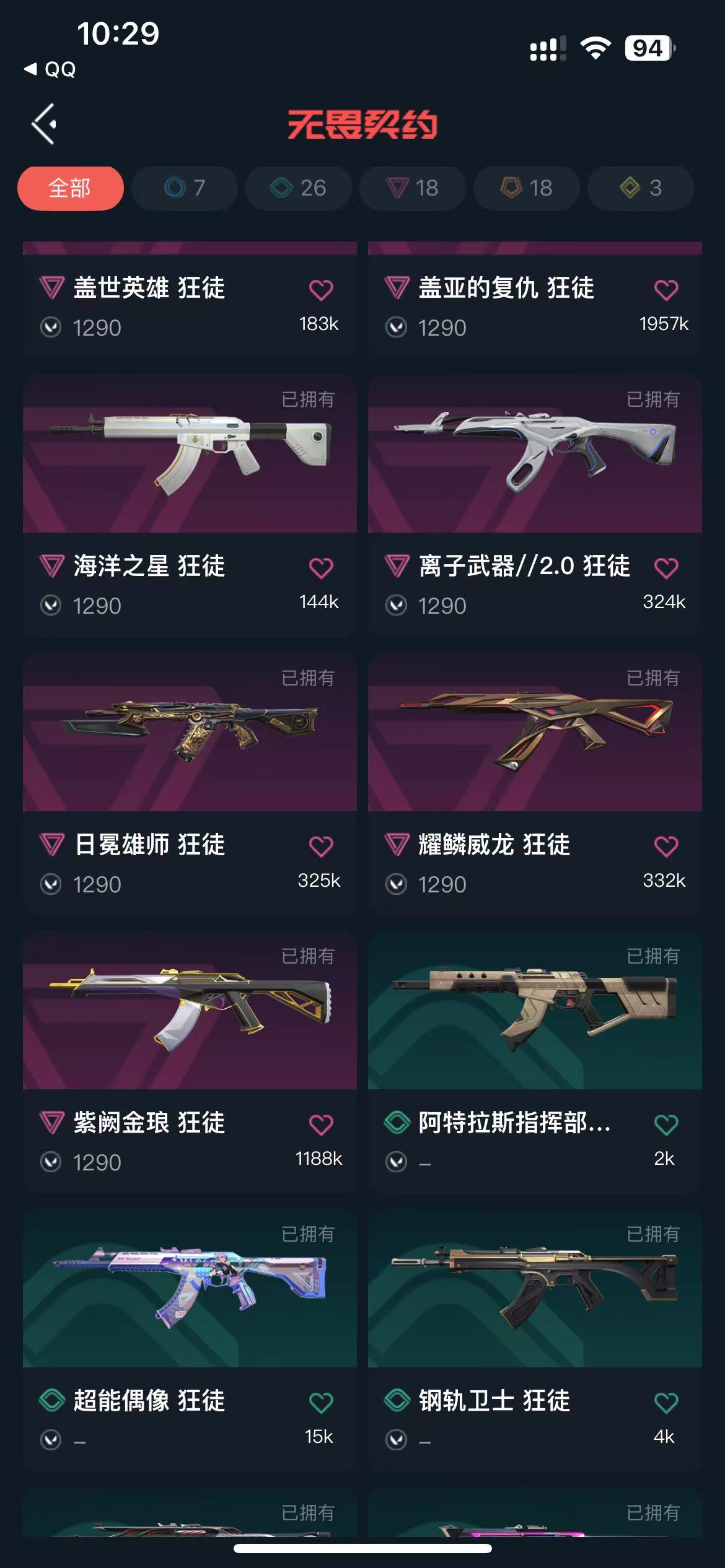Like the 盖亚的复仇 狂徒 skin
Viewport: 725px width, 1568px height.
tap(666, 290)
